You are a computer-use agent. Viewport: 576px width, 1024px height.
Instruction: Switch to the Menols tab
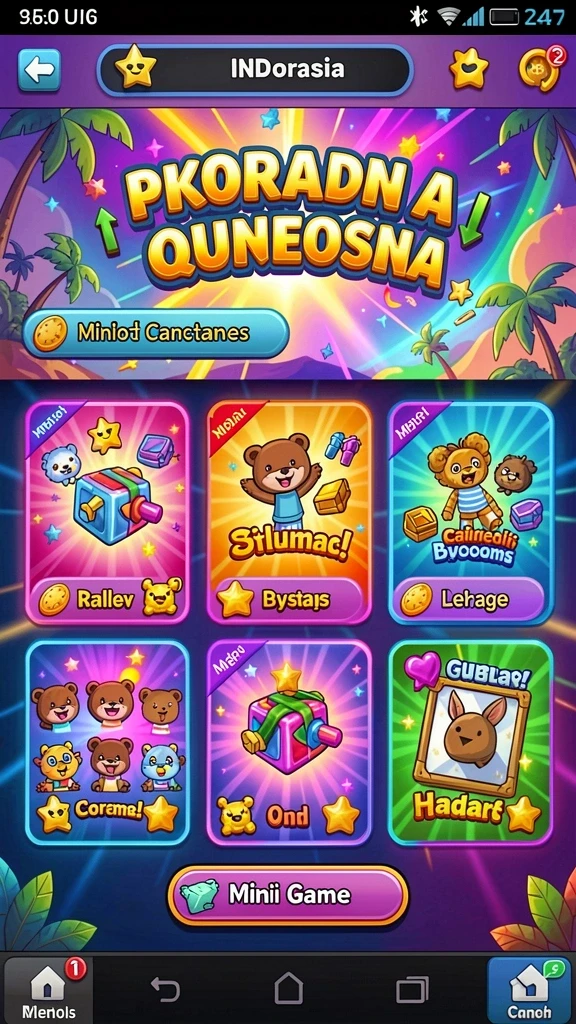click(48, 990)
